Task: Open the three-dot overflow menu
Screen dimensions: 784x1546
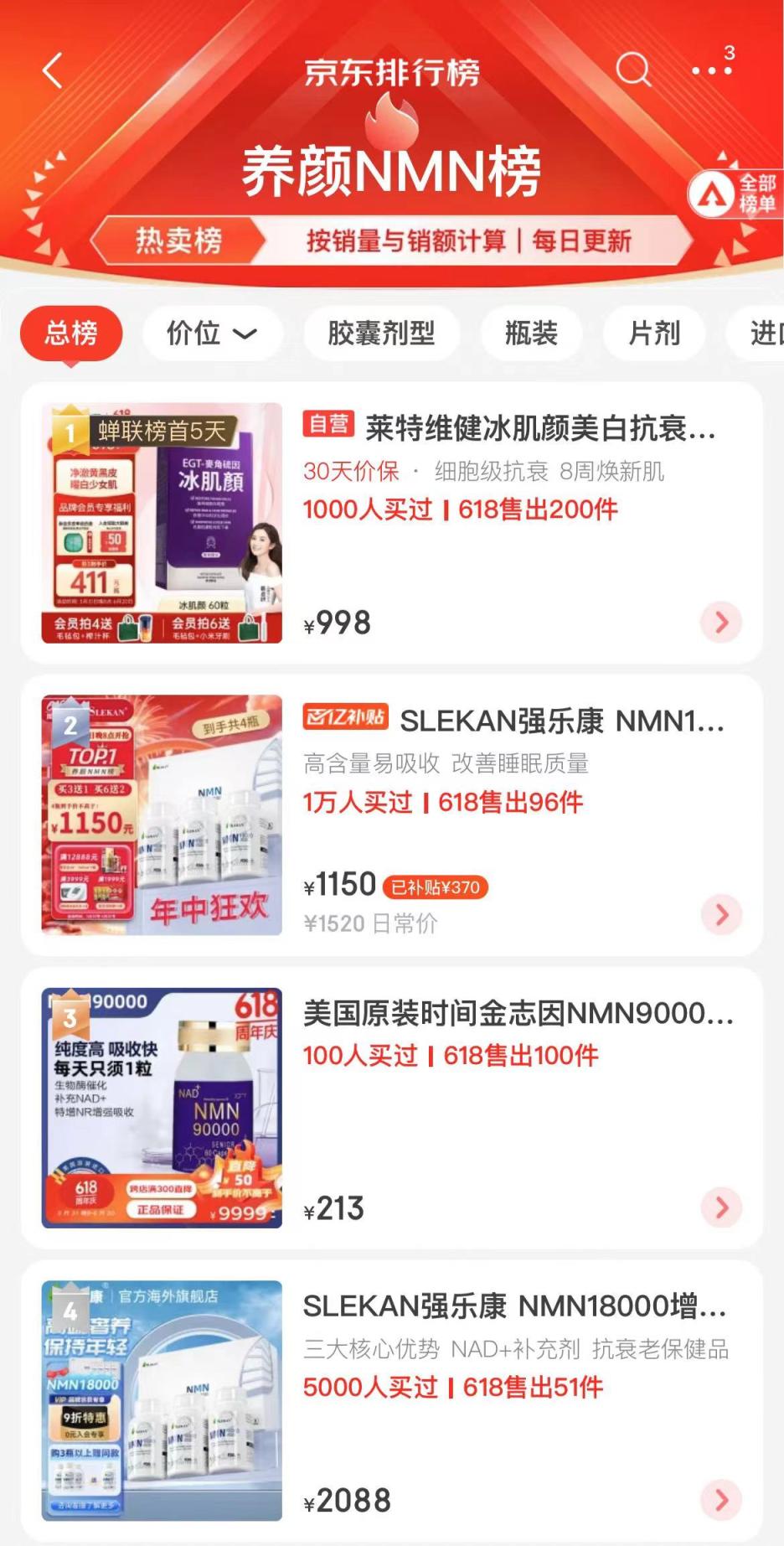Action: tap(711, 70)
